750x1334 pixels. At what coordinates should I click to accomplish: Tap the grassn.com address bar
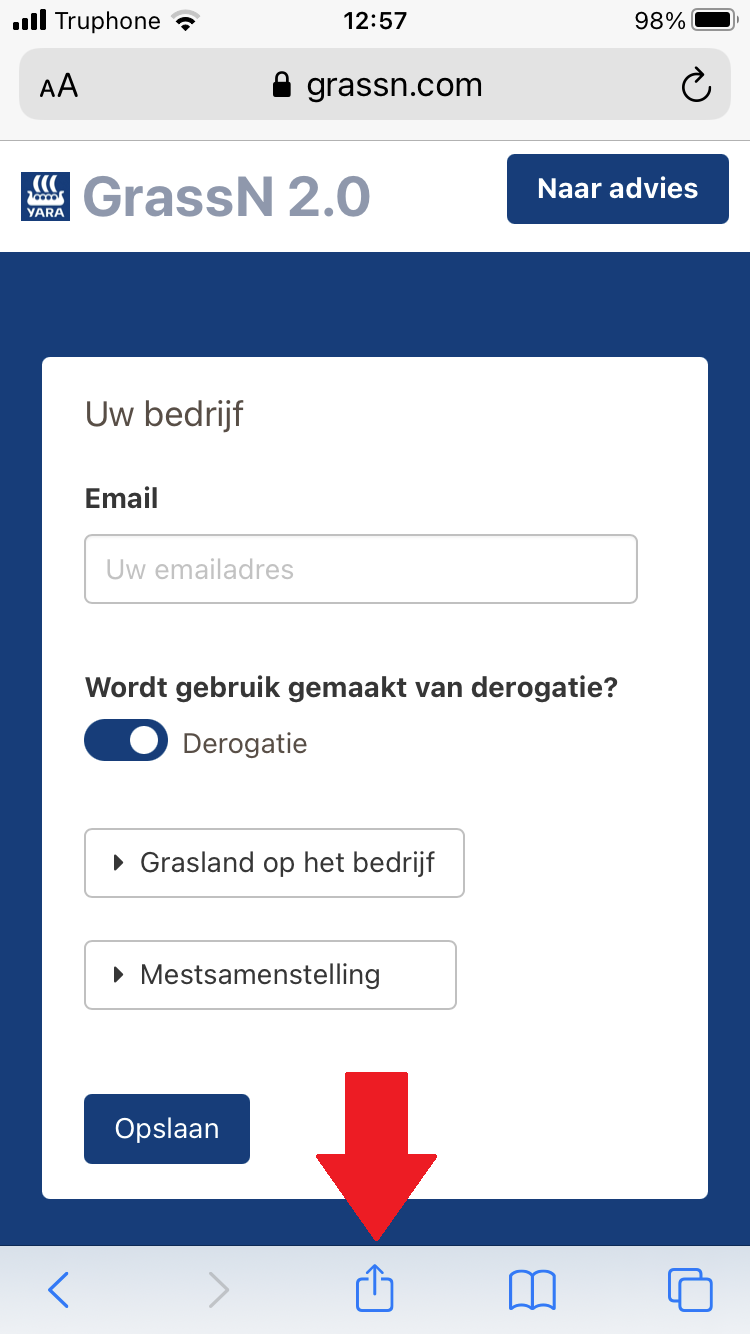(393, 85)
